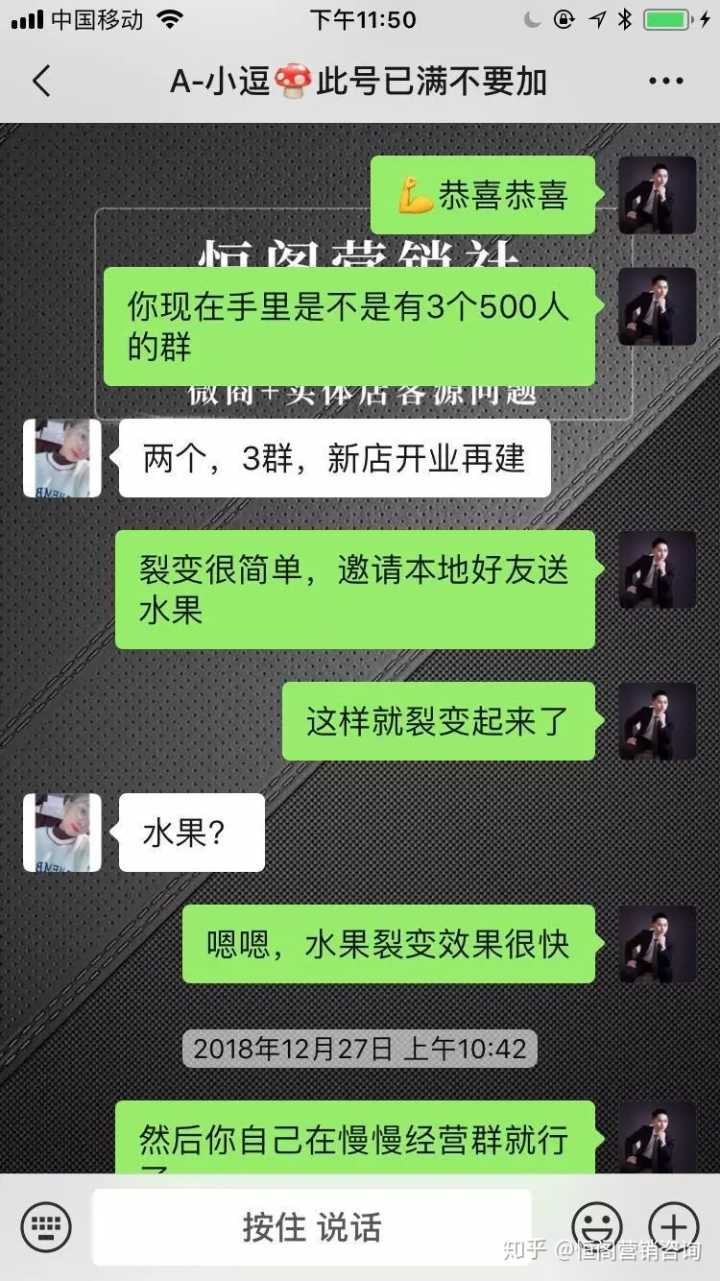Open sender avatar beside 这样就裂变起来了
The height and width of the screenshot is (1281, 720).
[x=657, y=721]
